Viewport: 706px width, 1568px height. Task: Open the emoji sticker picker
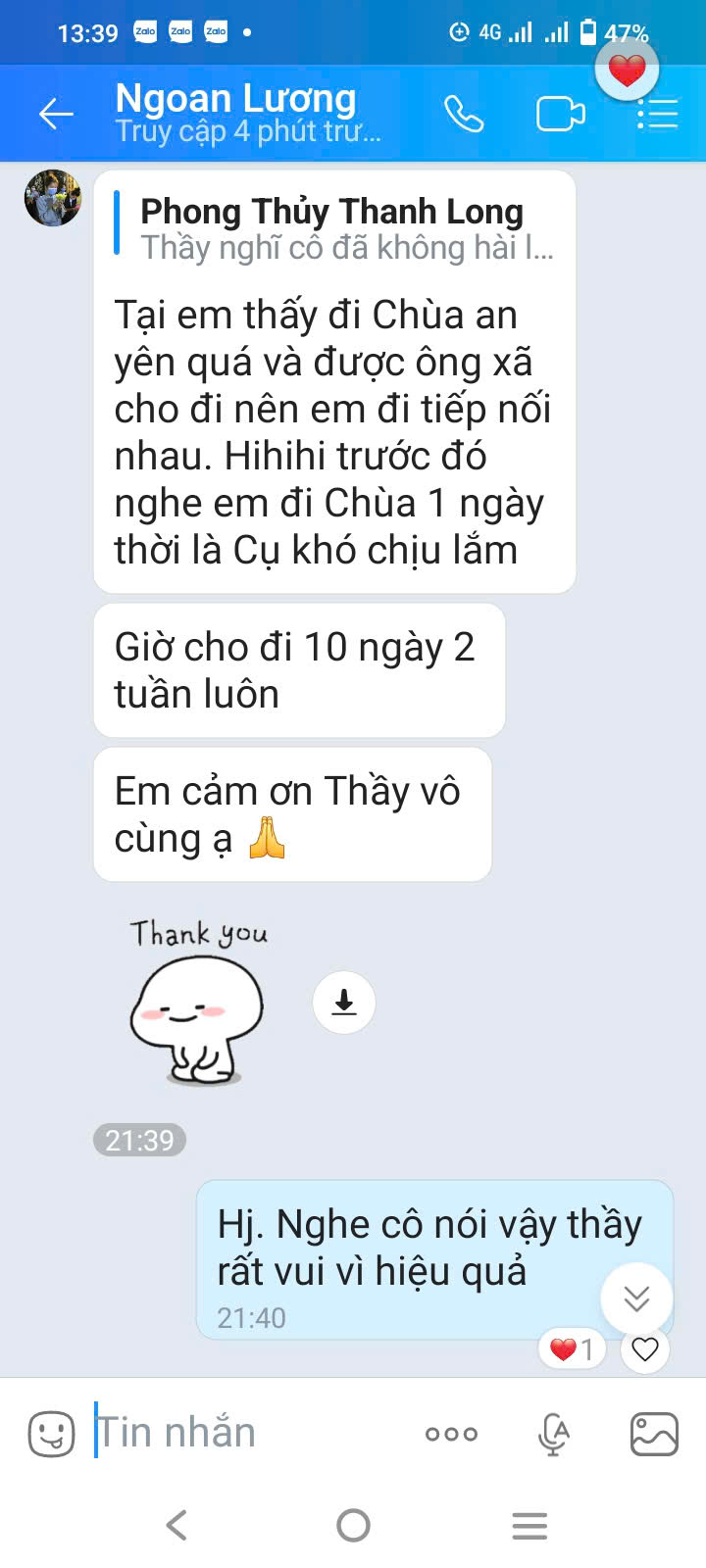pyautogui.click(x=51, y=1434)
